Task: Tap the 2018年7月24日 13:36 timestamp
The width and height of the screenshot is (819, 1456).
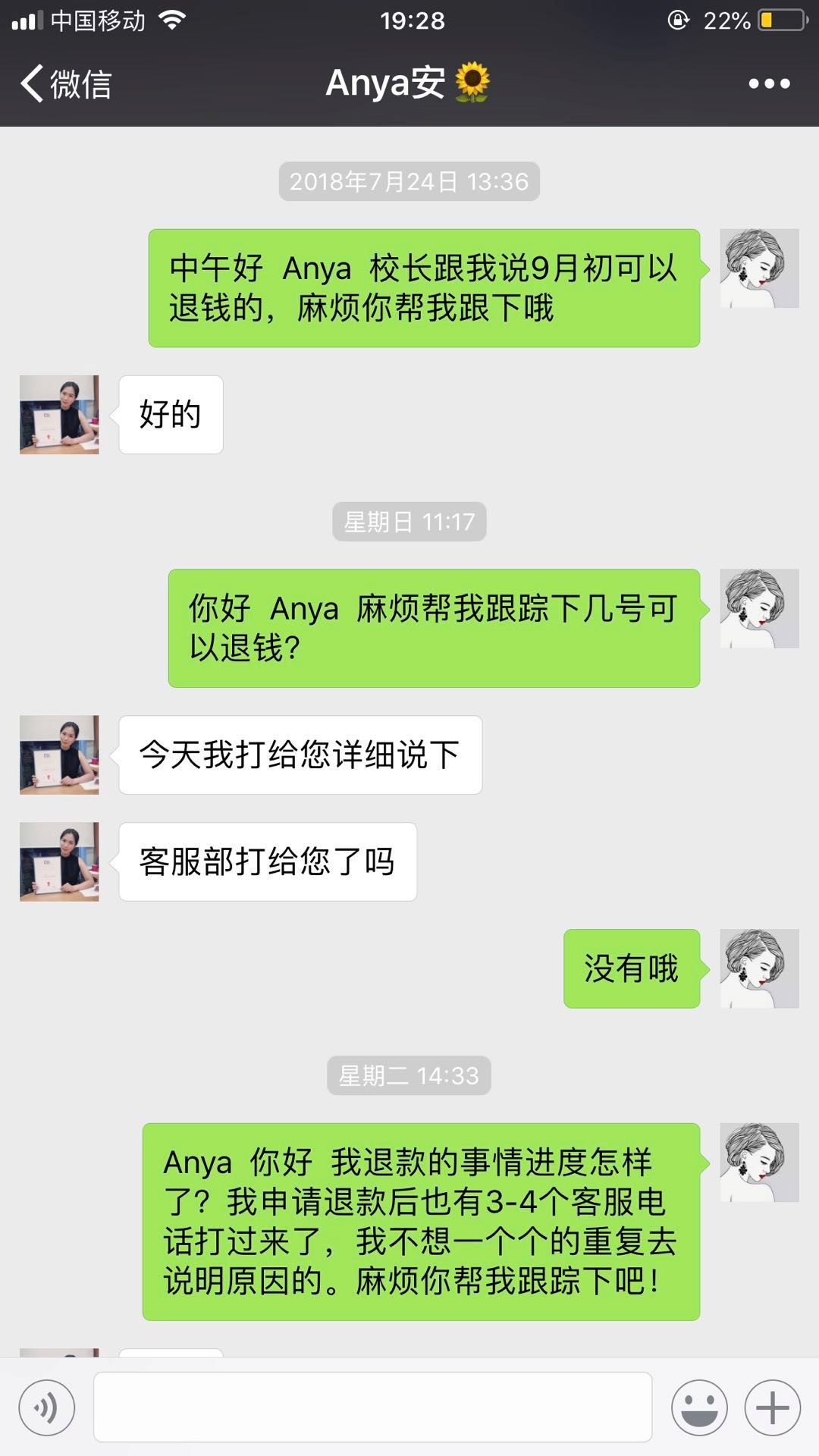Action: [409, 182]
